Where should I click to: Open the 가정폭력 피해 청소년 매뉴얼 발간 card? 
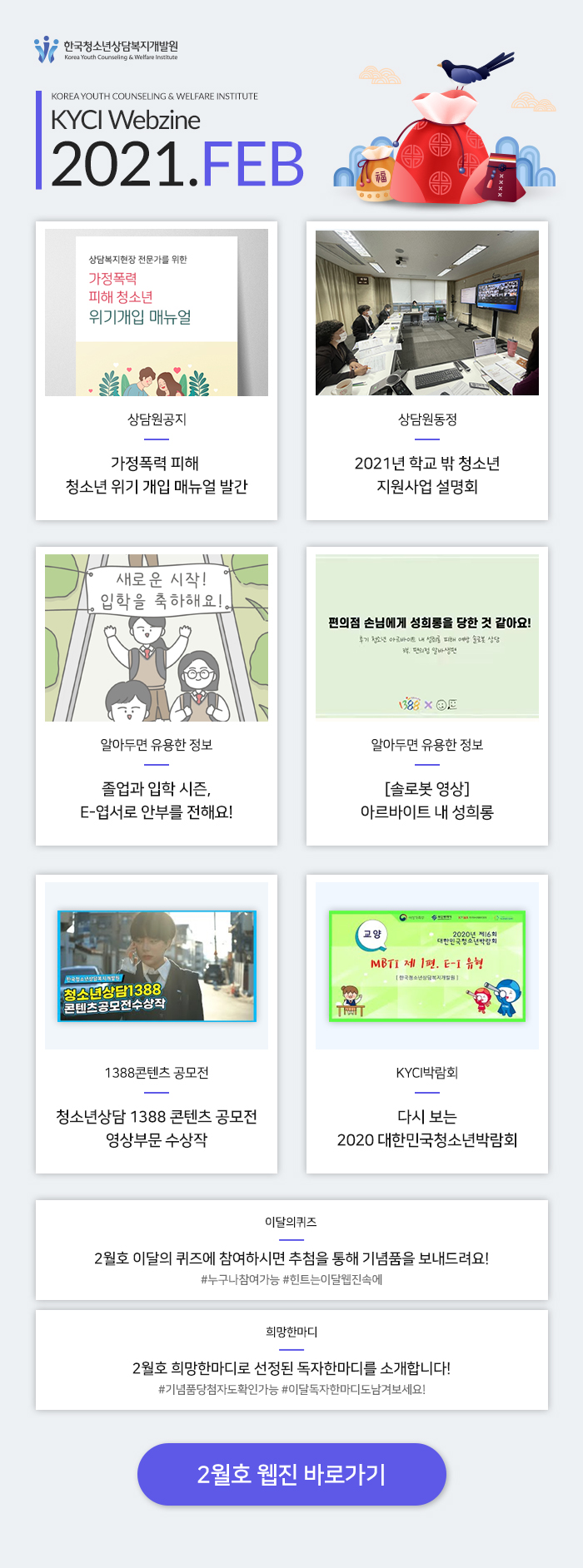click(157, 370)
